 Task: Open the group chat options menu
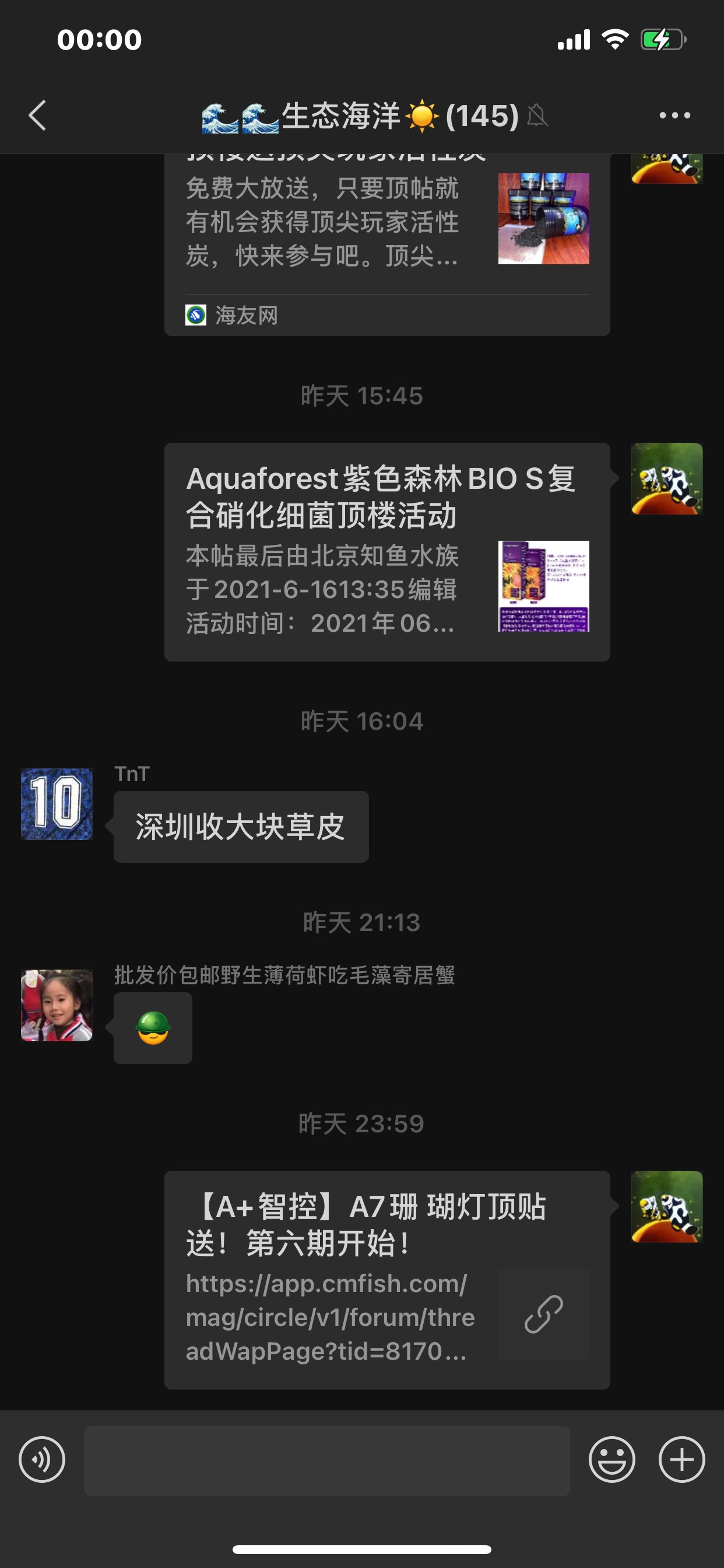(x=674, y=115)
